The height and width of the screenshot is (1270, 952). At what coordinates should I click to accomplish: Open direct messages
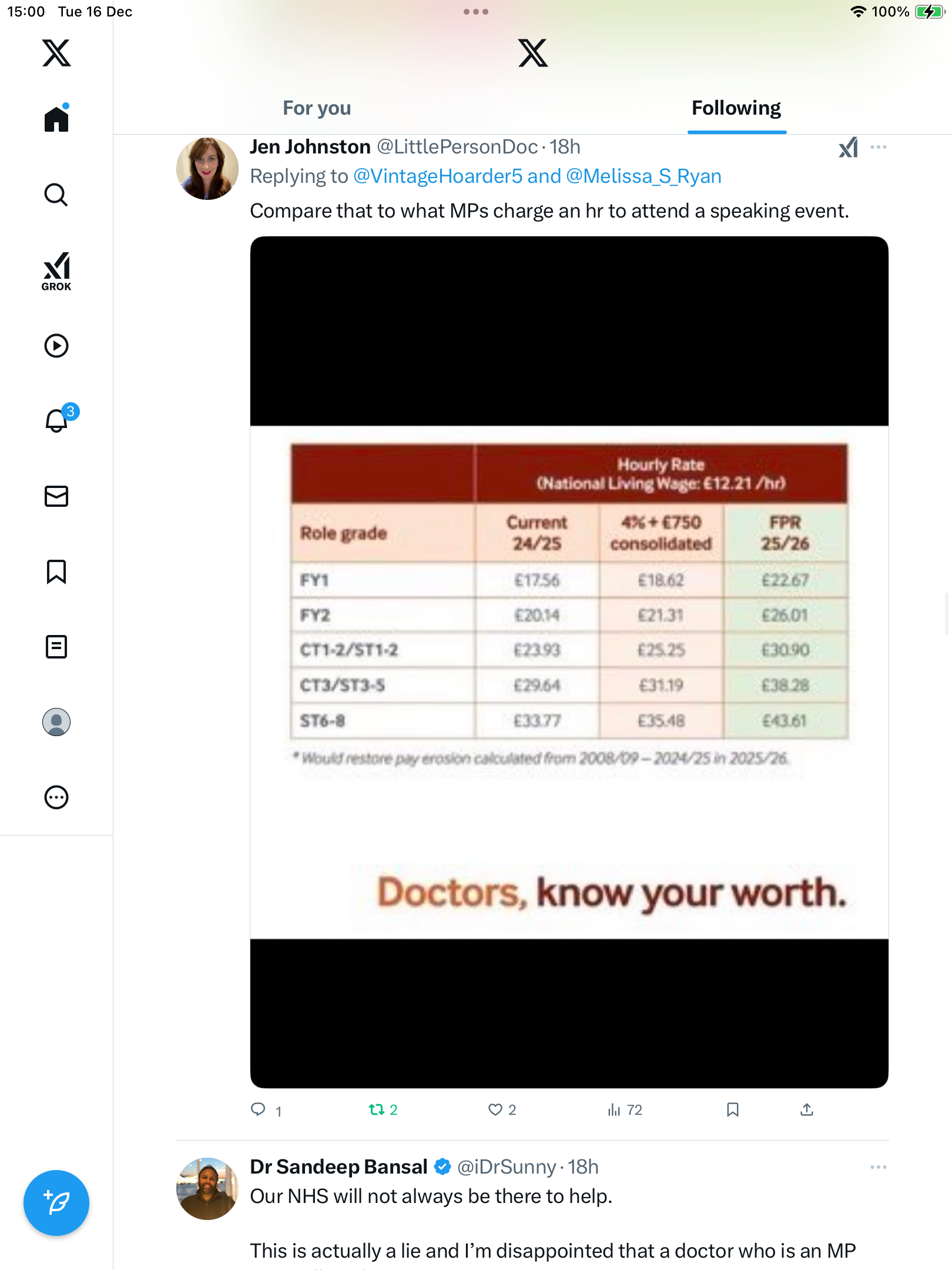pos(56,496)
